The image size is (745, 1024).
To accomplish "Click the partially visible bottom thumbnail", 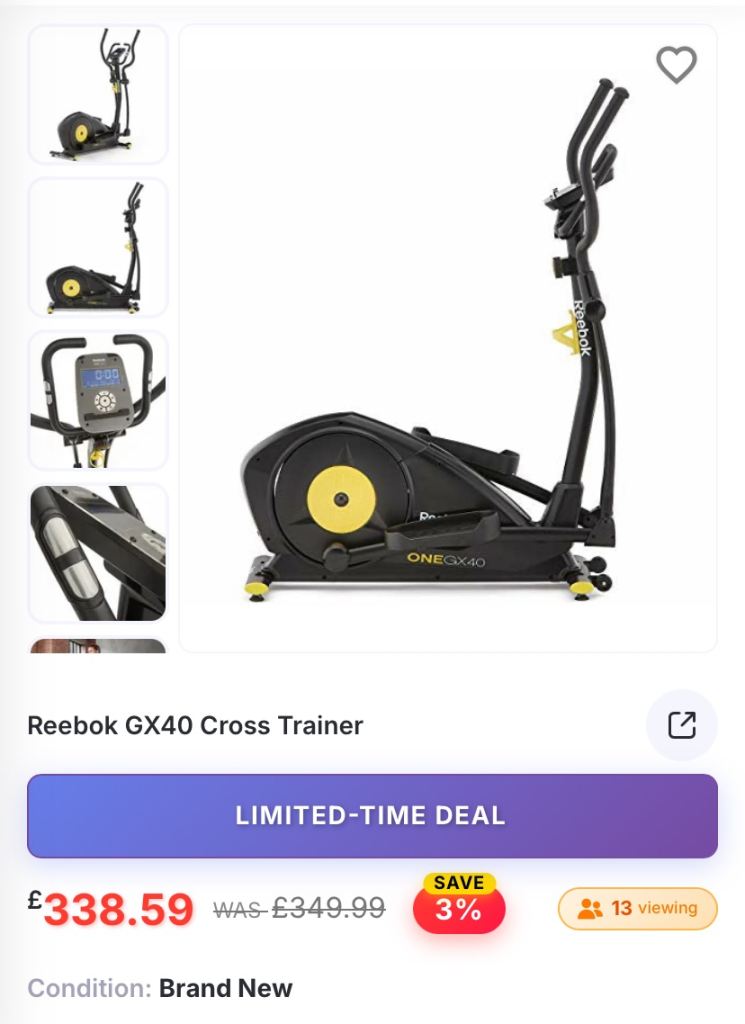I will (x=96, y=645).
